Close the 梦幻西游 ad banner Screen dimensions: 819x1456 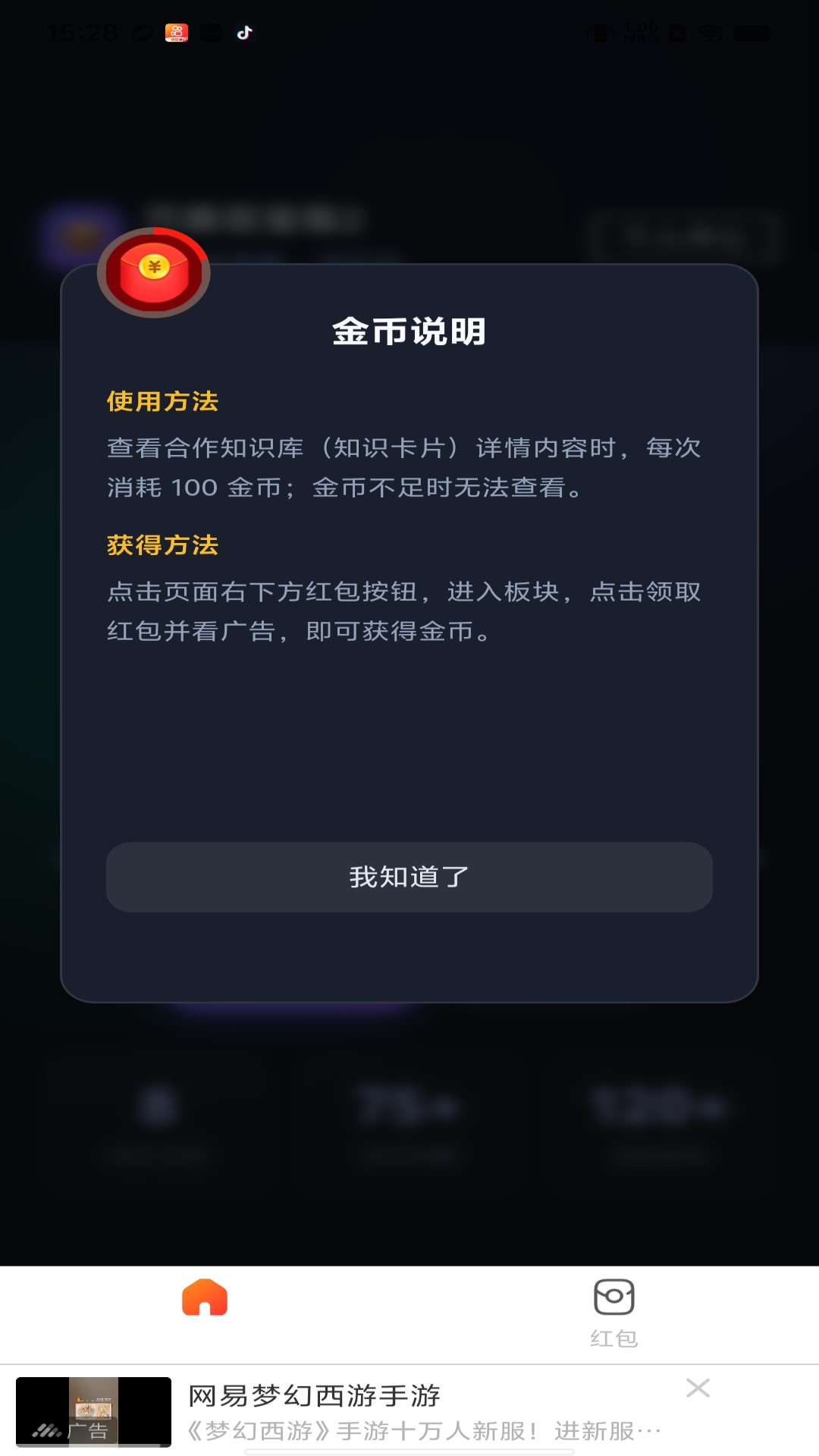point(698,1388)
